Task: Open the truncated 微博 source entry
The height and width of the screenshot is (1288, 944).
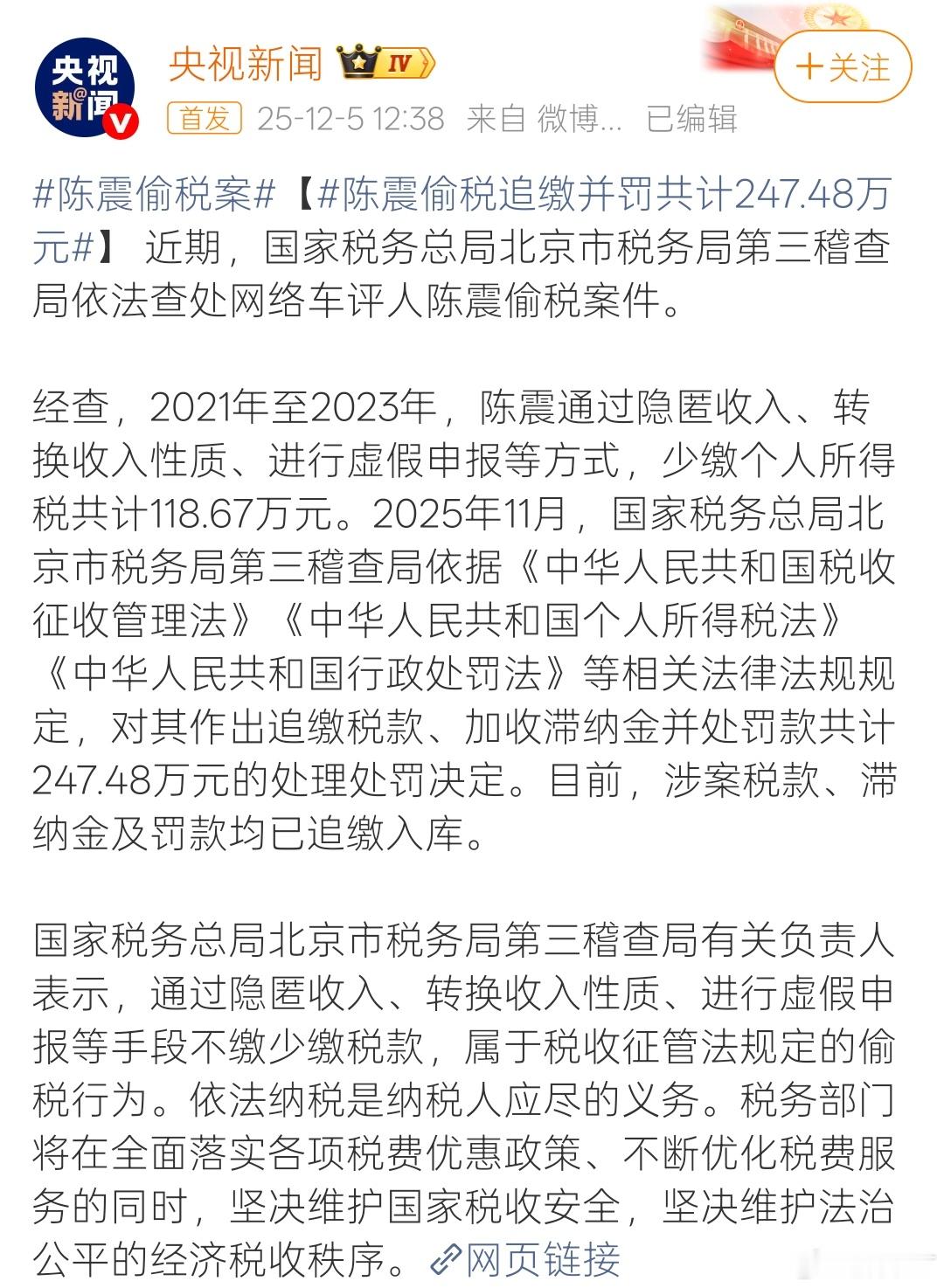Action: point(577,117)
